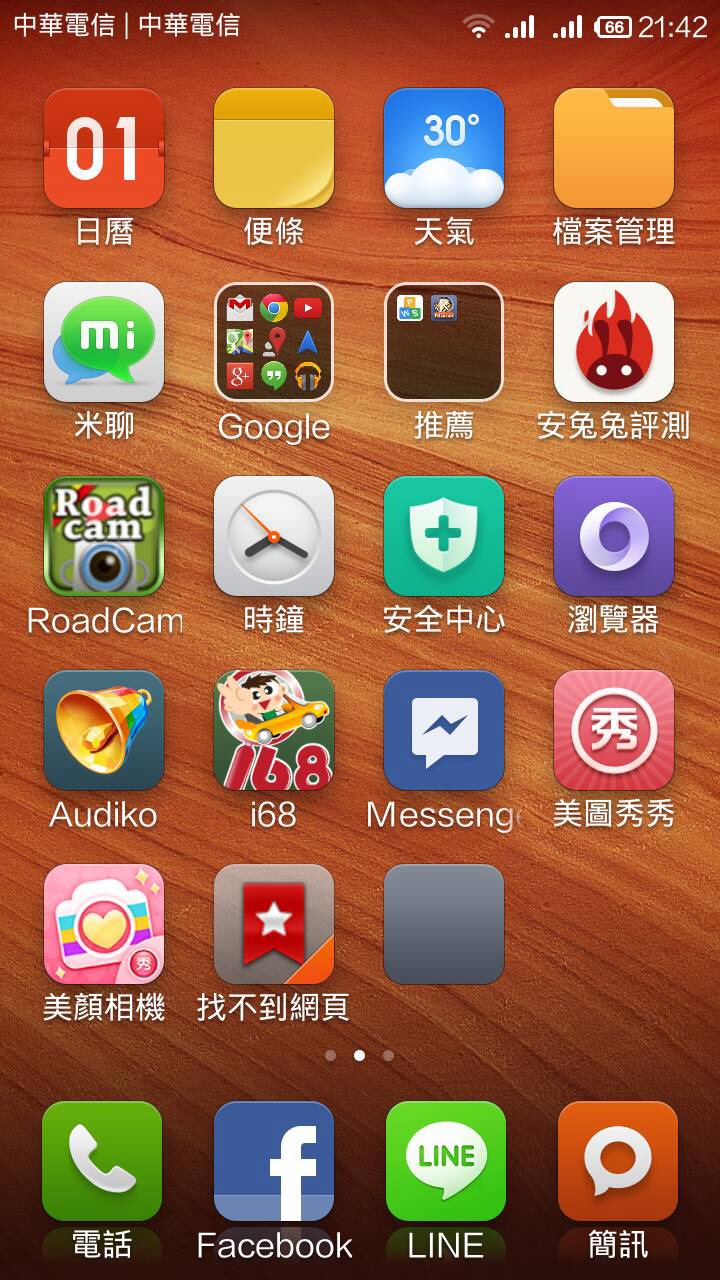Launch the 米聊 chat app
Screen dimensions: 720x1280
[104, 342]
